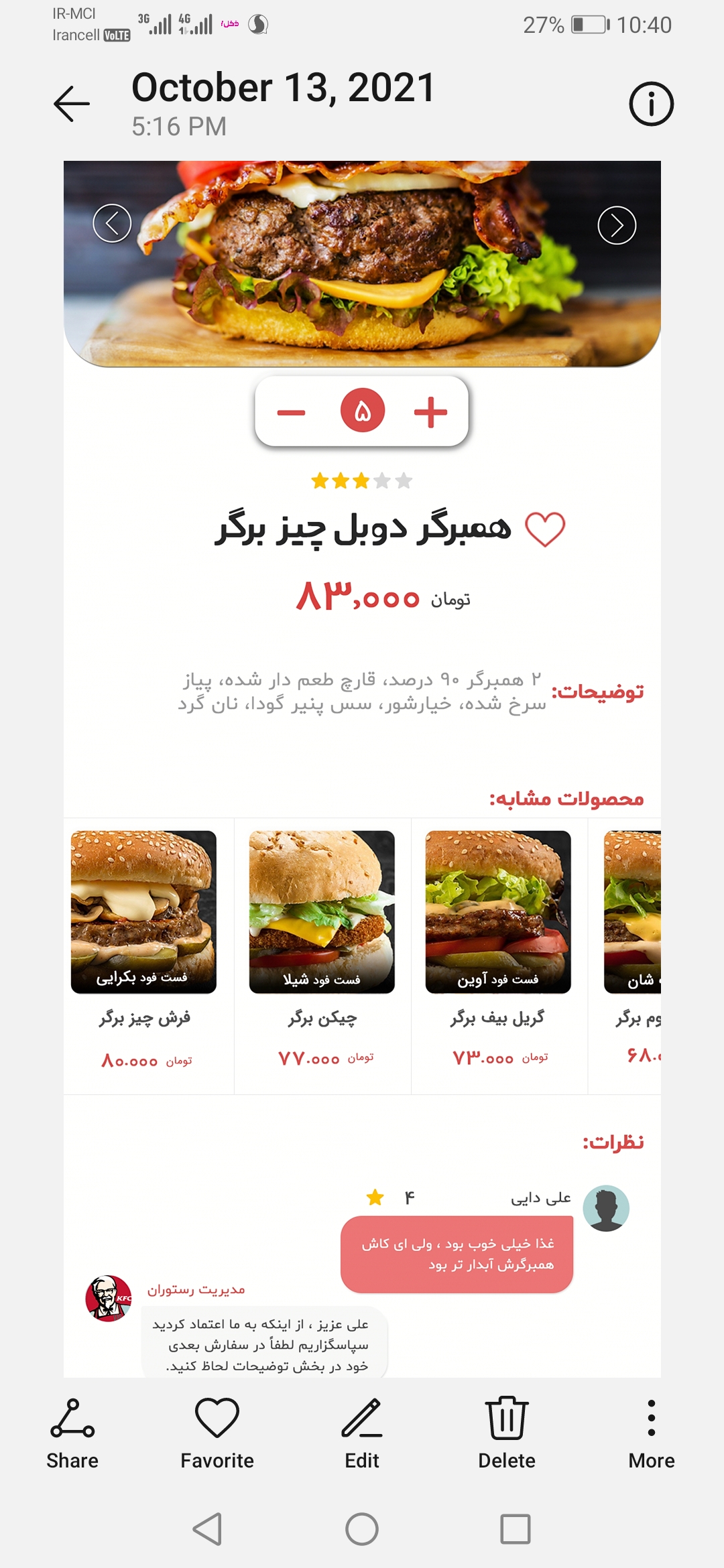Screen dimensions: 724x1568
Task: Tap the system home button
Action: pyautogui.click(x=362, y=1529)
